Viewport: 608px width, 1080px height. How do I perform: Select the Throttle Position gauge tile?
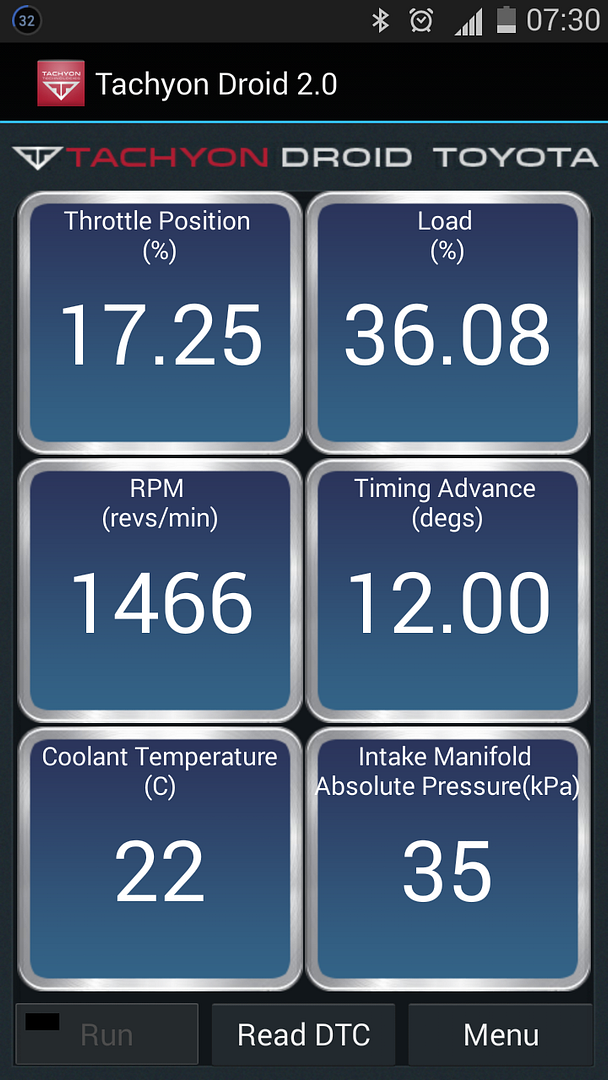159,322
